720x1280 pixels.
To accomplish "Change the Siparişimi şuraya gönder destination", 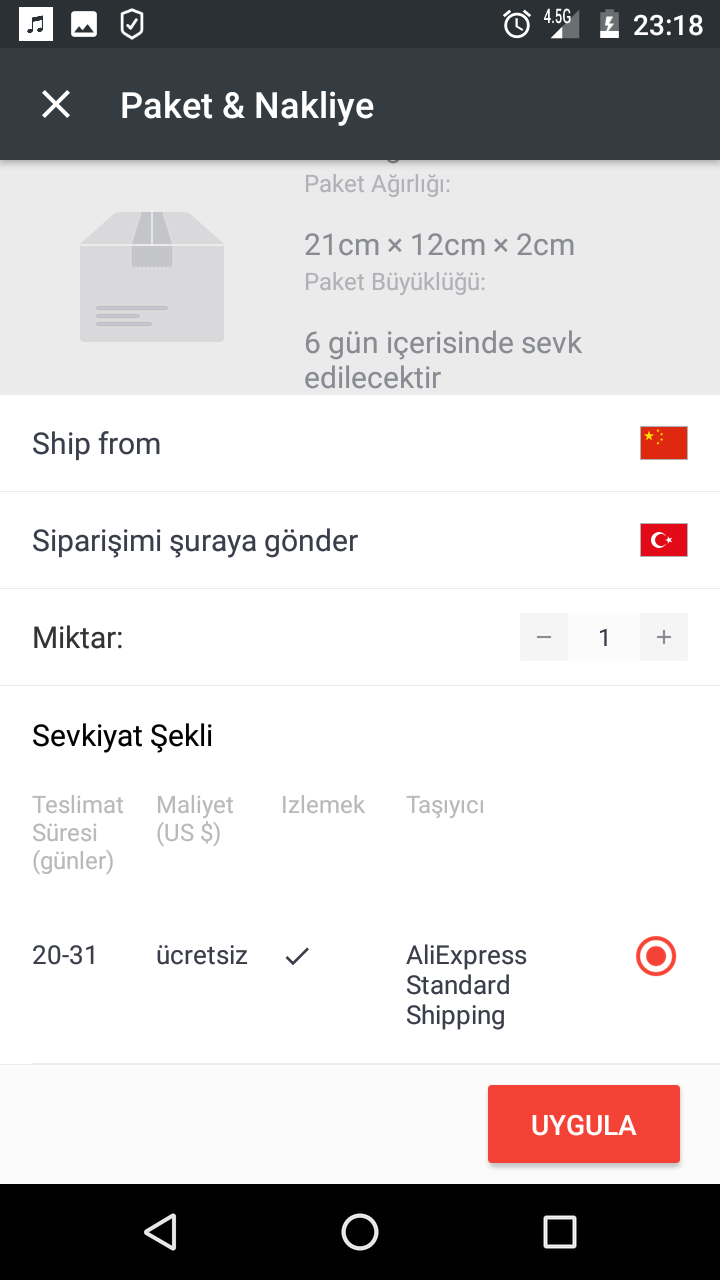I will click(360, 540).
